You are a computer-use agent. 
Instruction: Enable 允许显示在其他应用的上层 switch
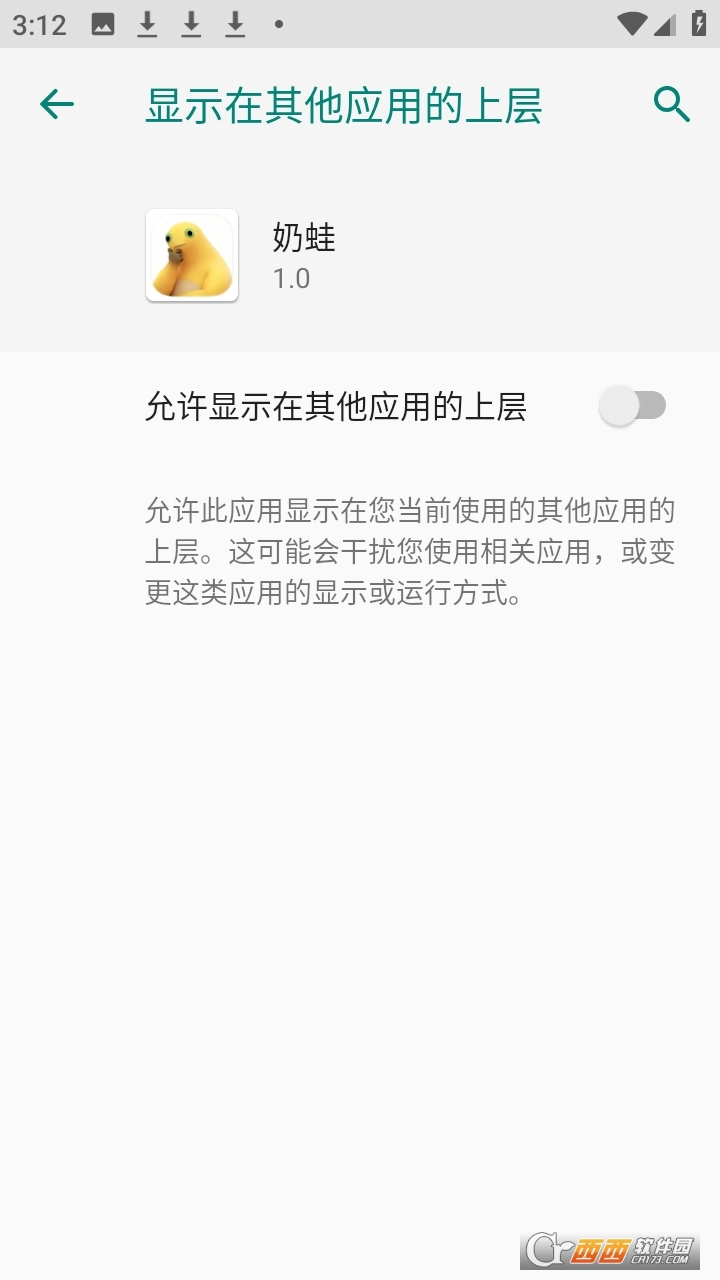point(632,406)
